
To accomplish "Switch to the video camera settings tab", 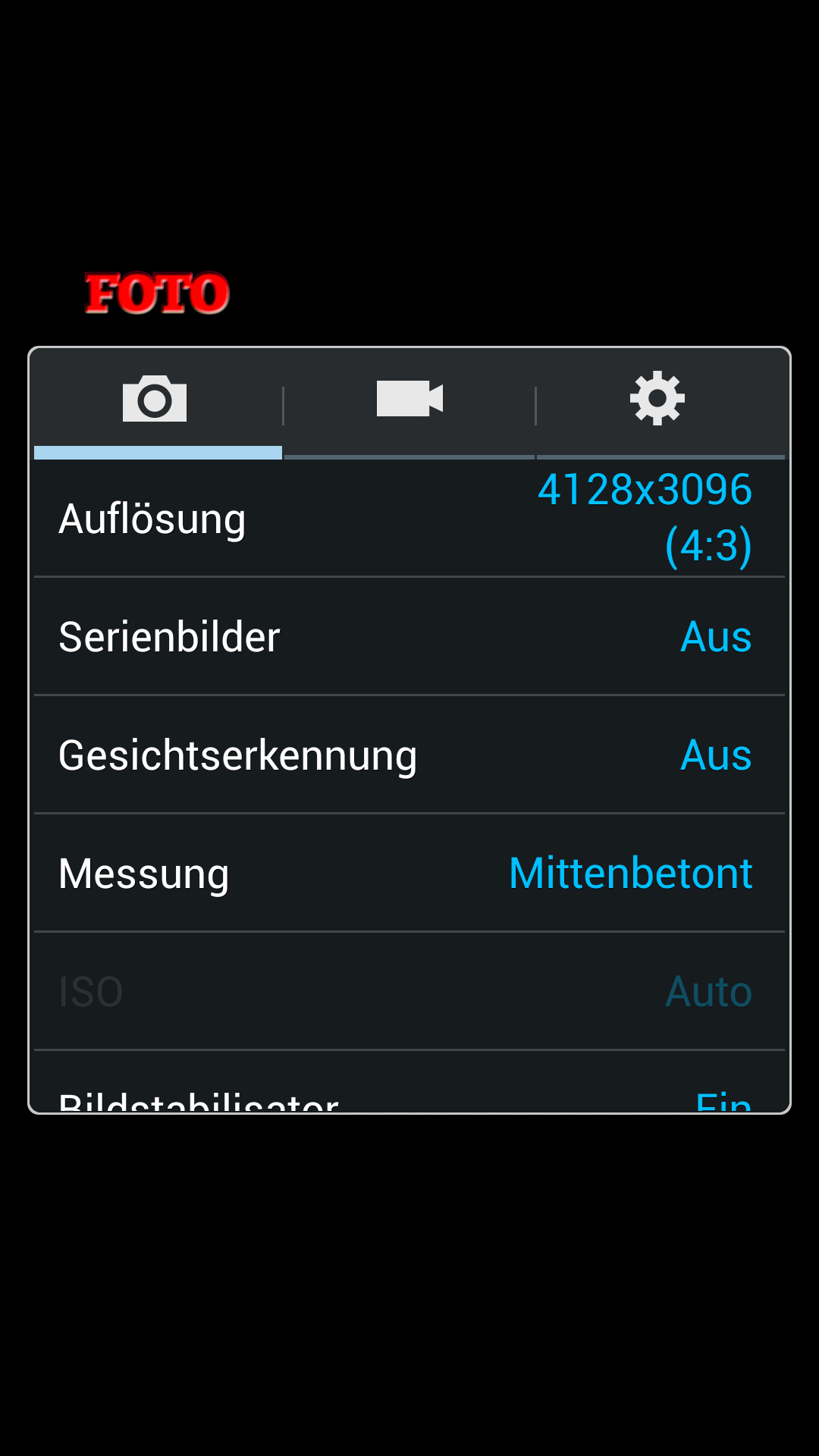I will click(x=409, y=400).
